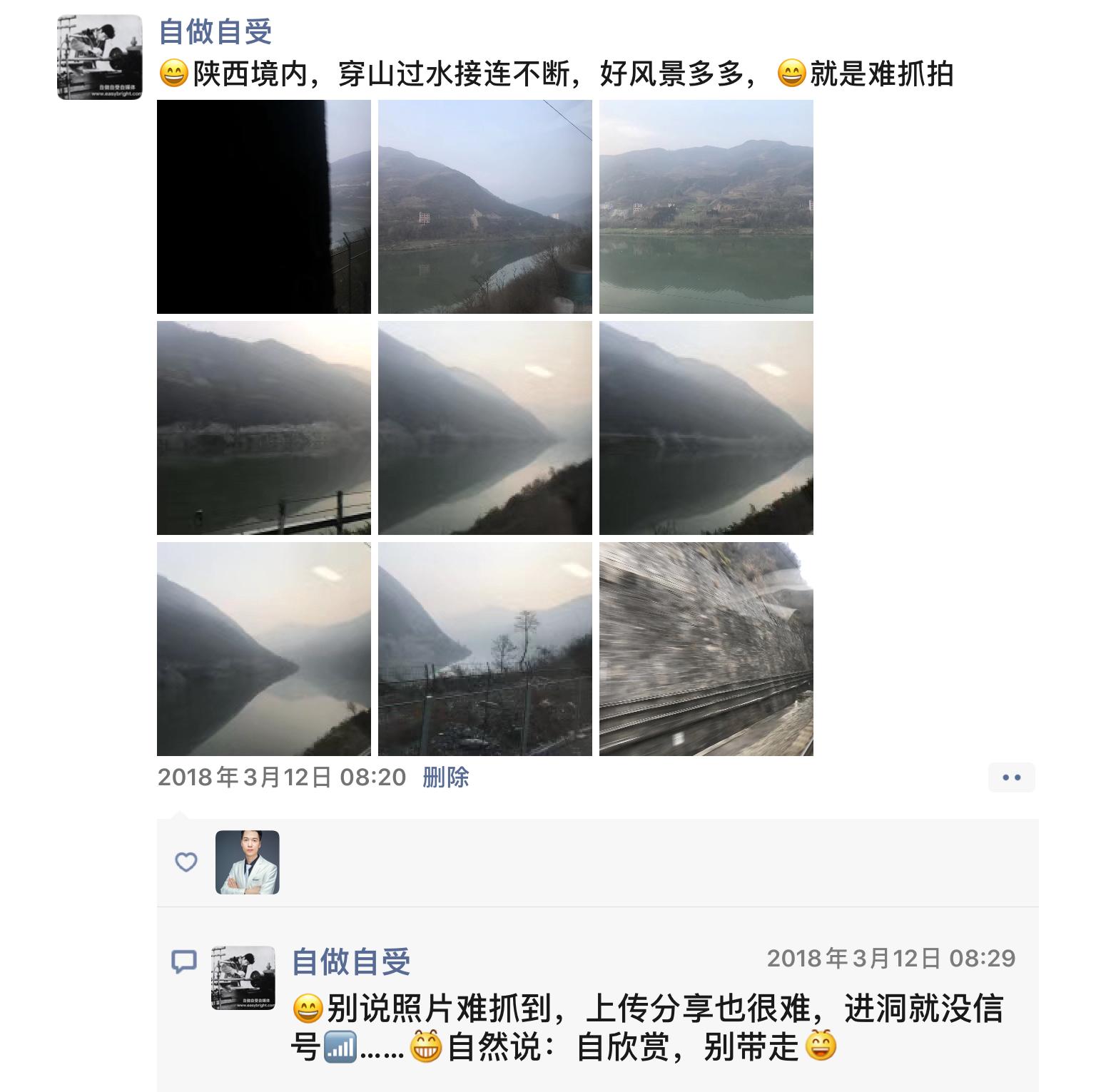Open the eighth photo with the bare tree
1096x1092 pixels.
pos(484,649)
